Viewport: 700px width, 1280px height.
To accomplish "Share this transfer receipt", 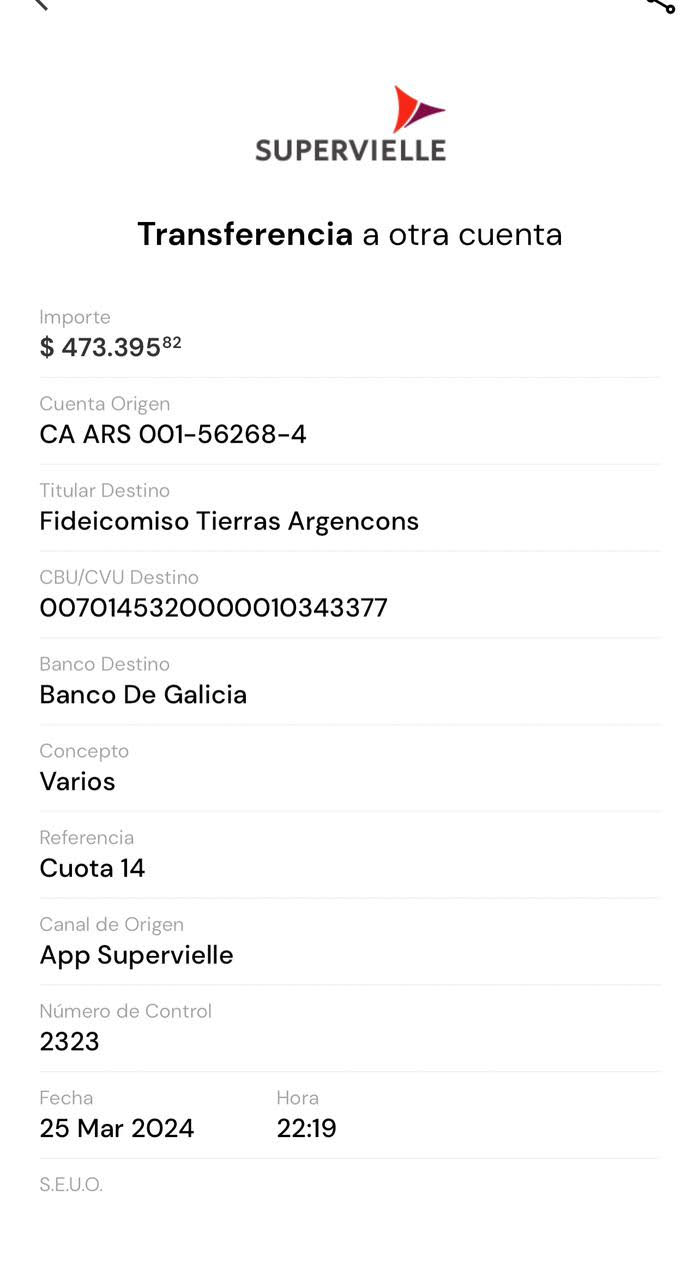I will click(662, 5).
